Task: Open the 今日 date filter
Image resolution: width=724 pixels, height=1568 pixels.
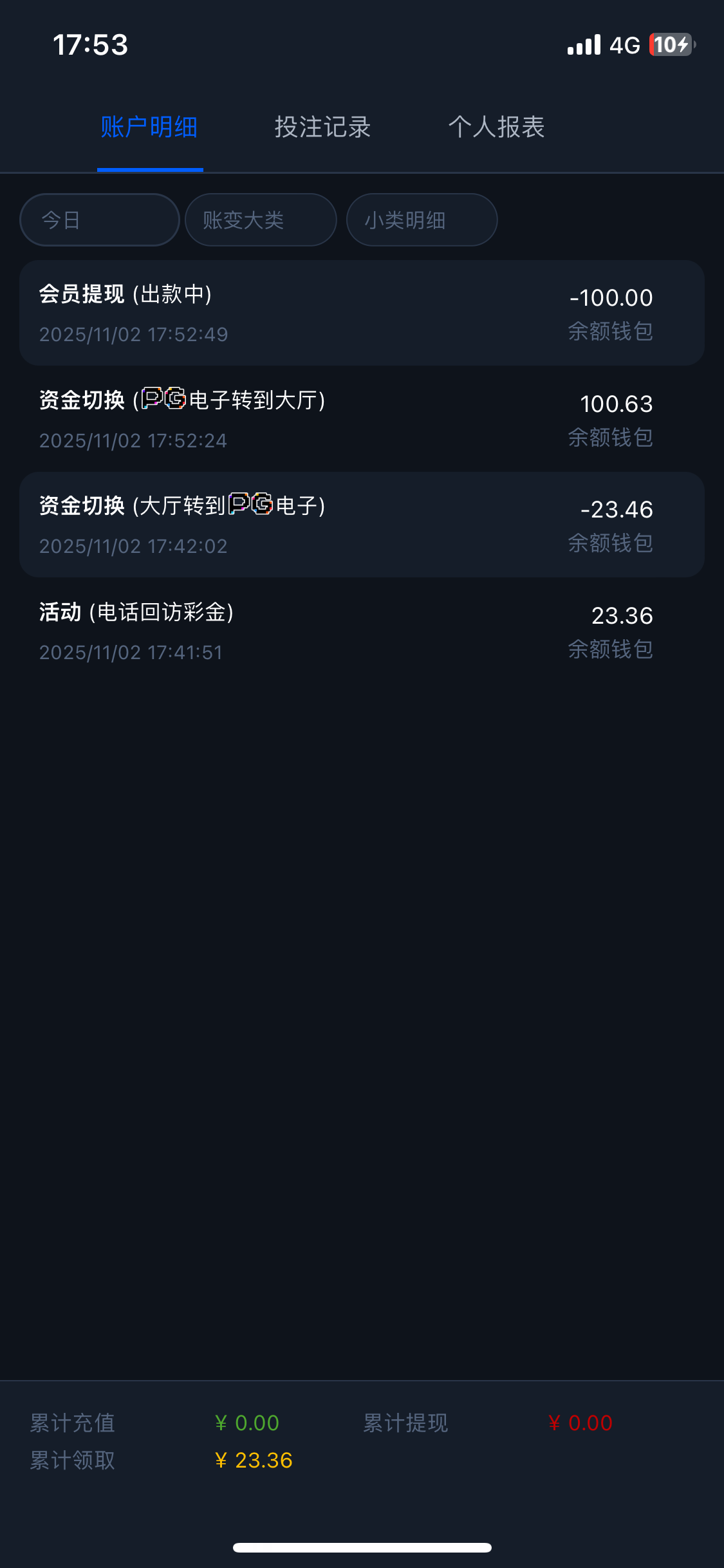Action: pos(100,220)
